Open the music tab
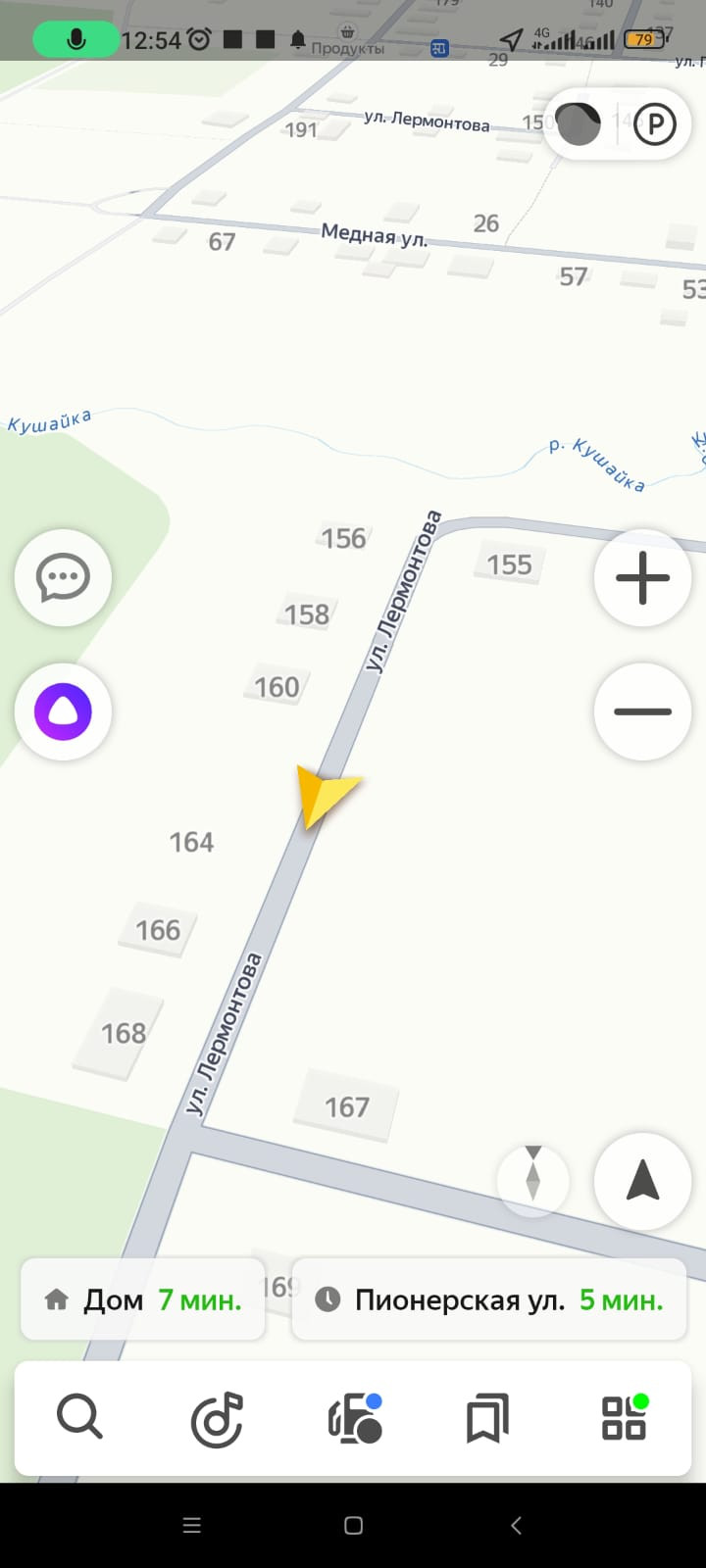The image size is (706, 1568). pos(216,1418)
